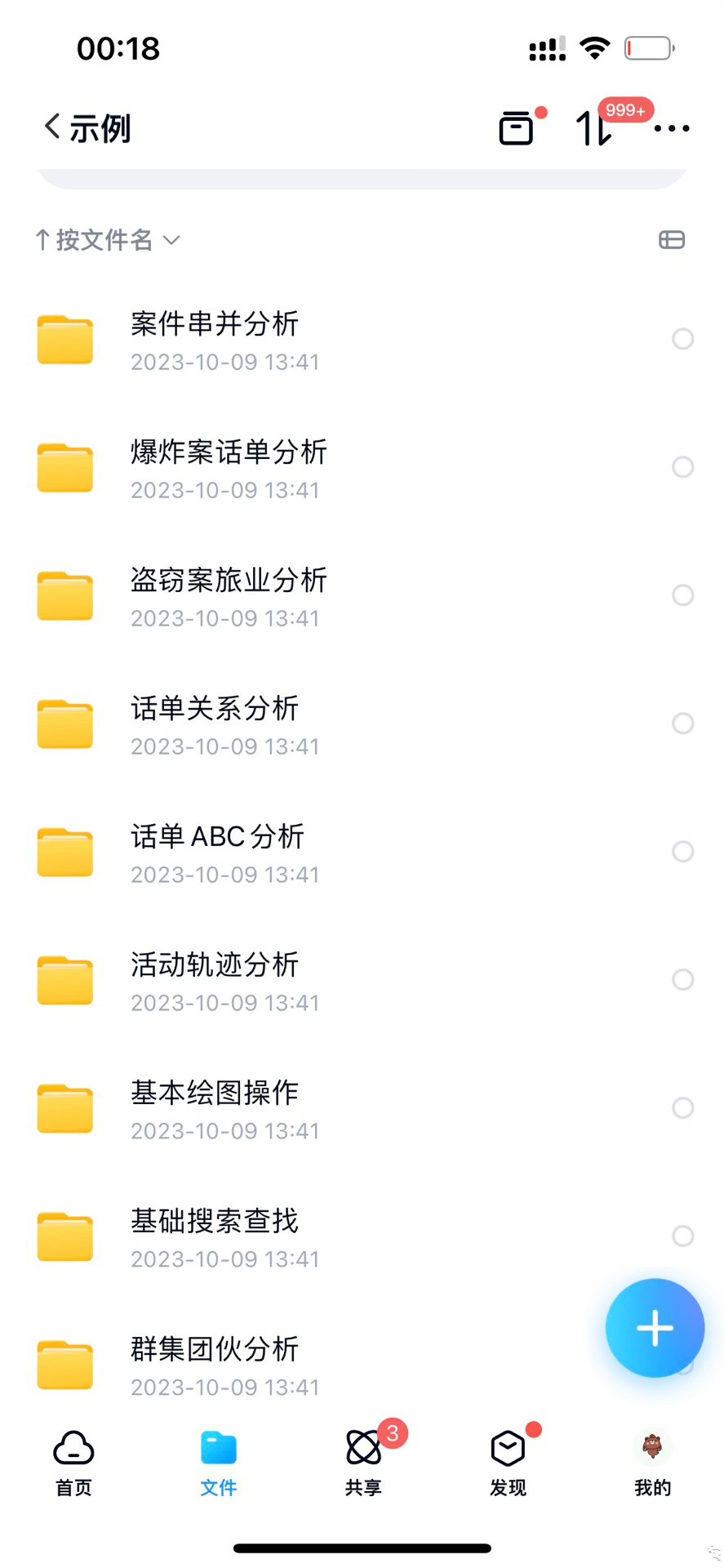Expand the 按文件名 sort dropdown

point(108,240)
